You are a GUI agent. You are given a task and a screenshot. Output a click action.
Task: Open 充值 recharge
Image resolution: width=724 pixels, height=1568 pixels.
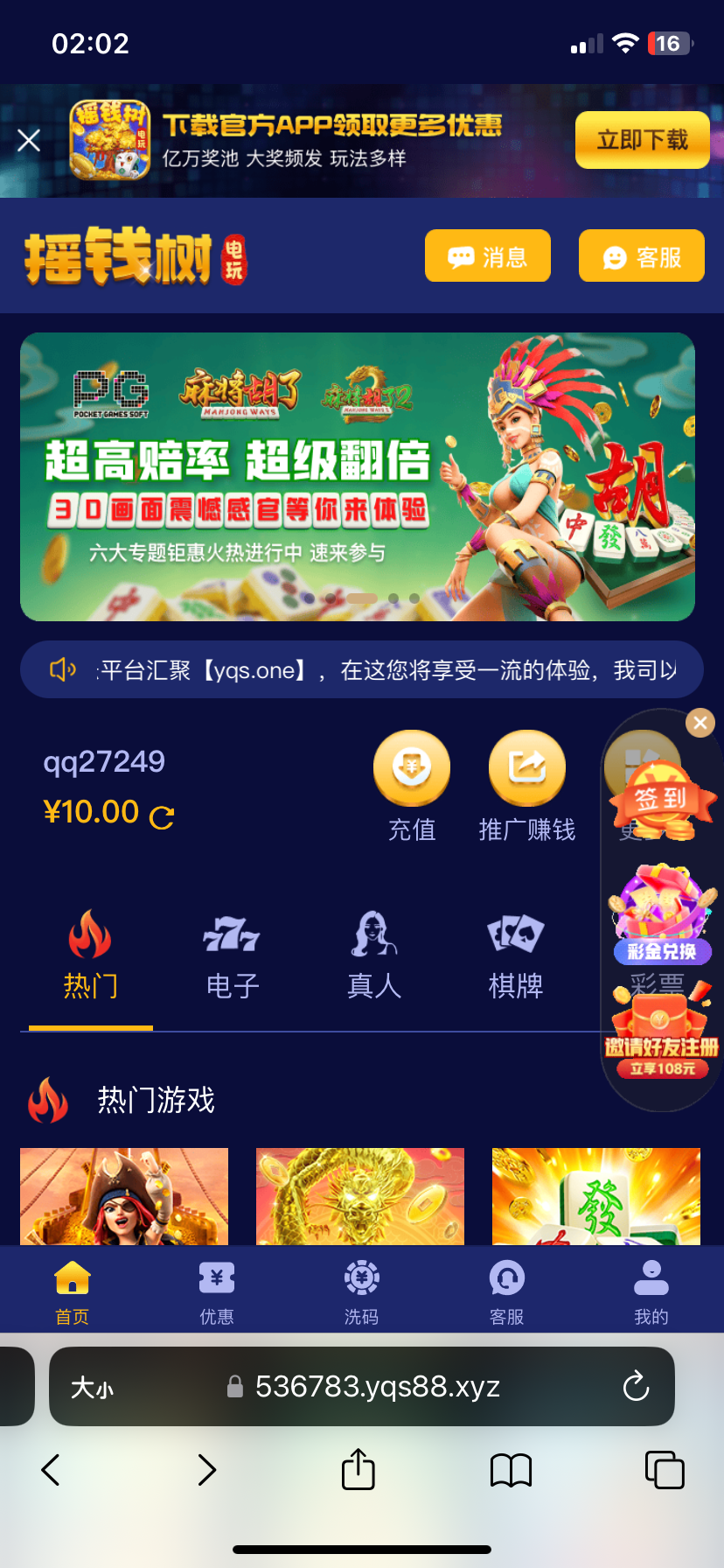pos(411,784)
